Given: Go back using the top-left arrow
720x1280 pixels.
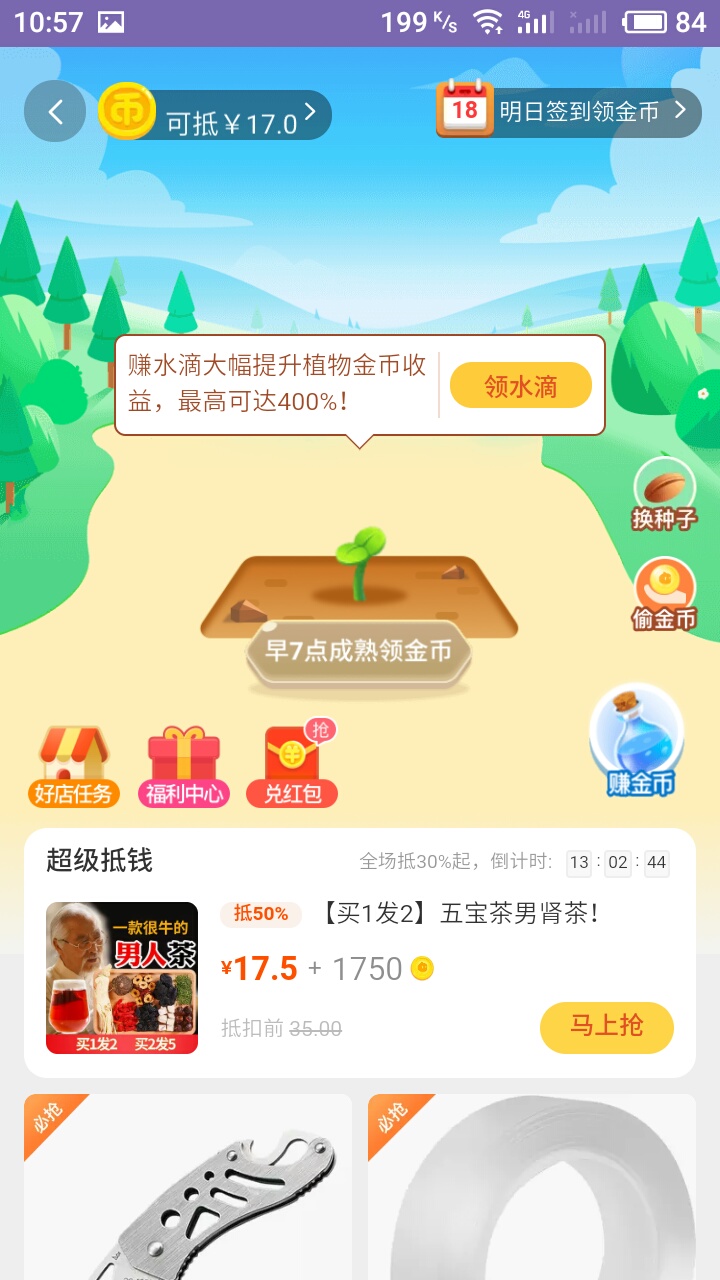Looking at the screenshot, I should click(55, 112).
